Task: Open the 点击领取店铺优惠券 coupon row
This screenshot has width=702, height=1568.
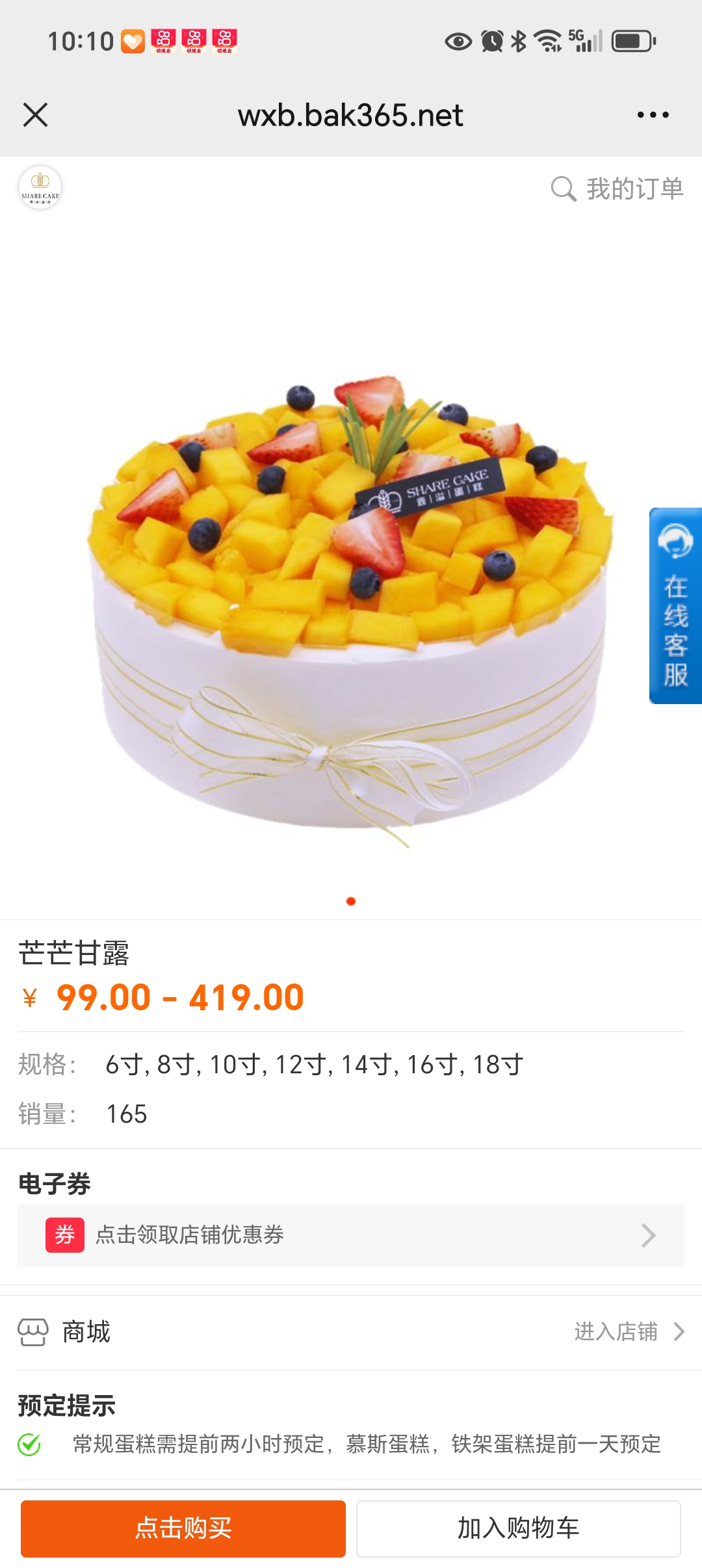Action: click(x=351, y=1235)
